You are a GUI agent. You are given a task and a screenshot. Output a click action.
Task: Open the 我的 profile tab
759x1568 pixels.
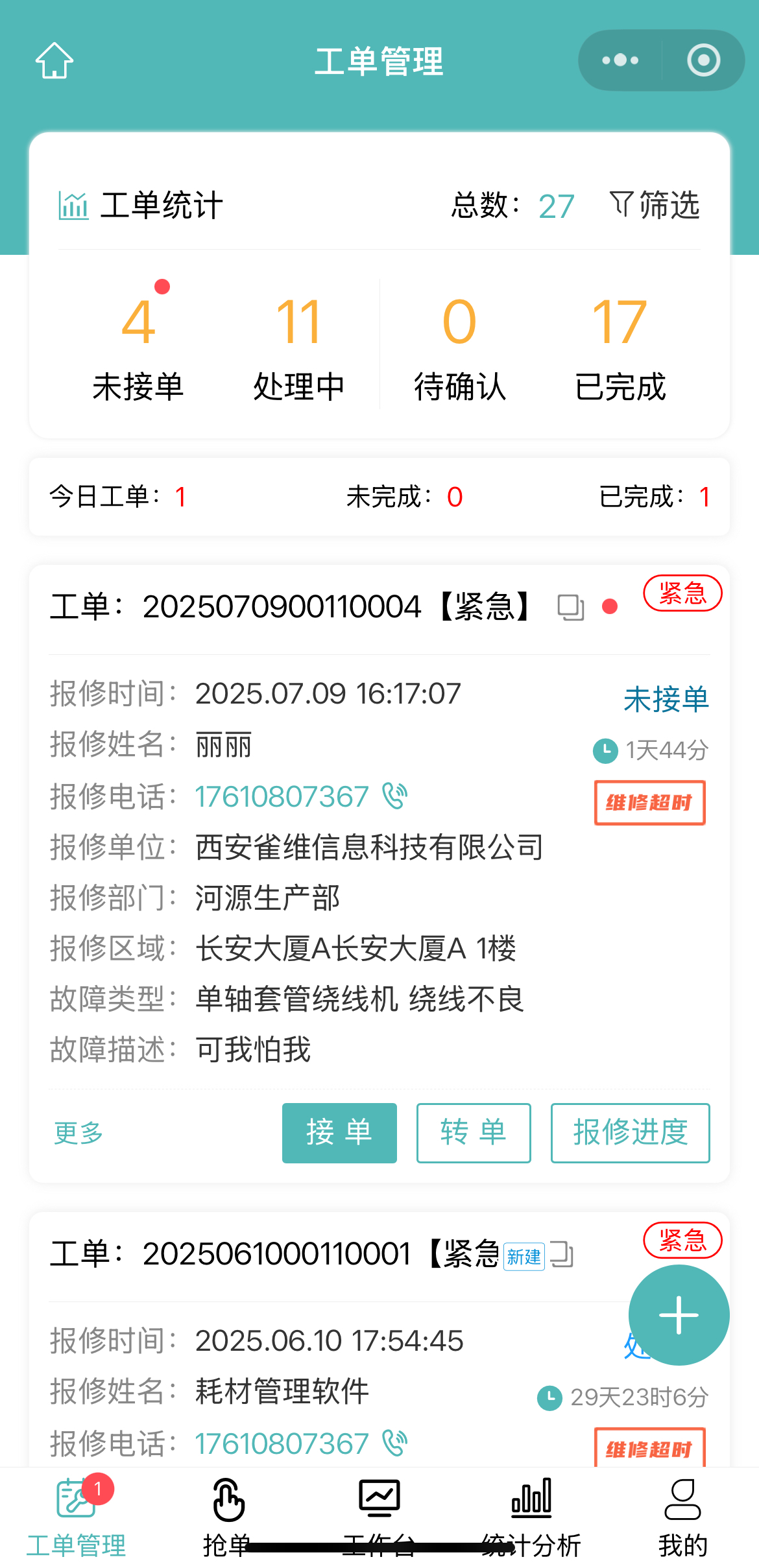682,1511
